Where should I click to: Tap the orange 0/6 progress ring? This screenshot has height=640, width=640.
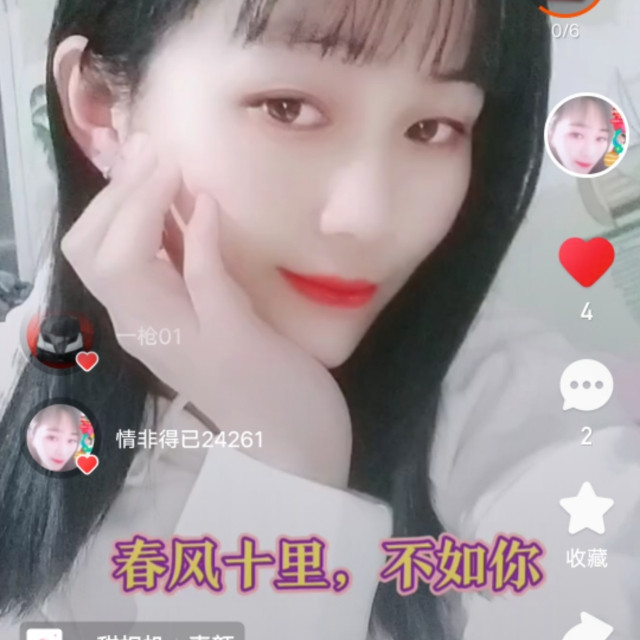click(570, 7)
